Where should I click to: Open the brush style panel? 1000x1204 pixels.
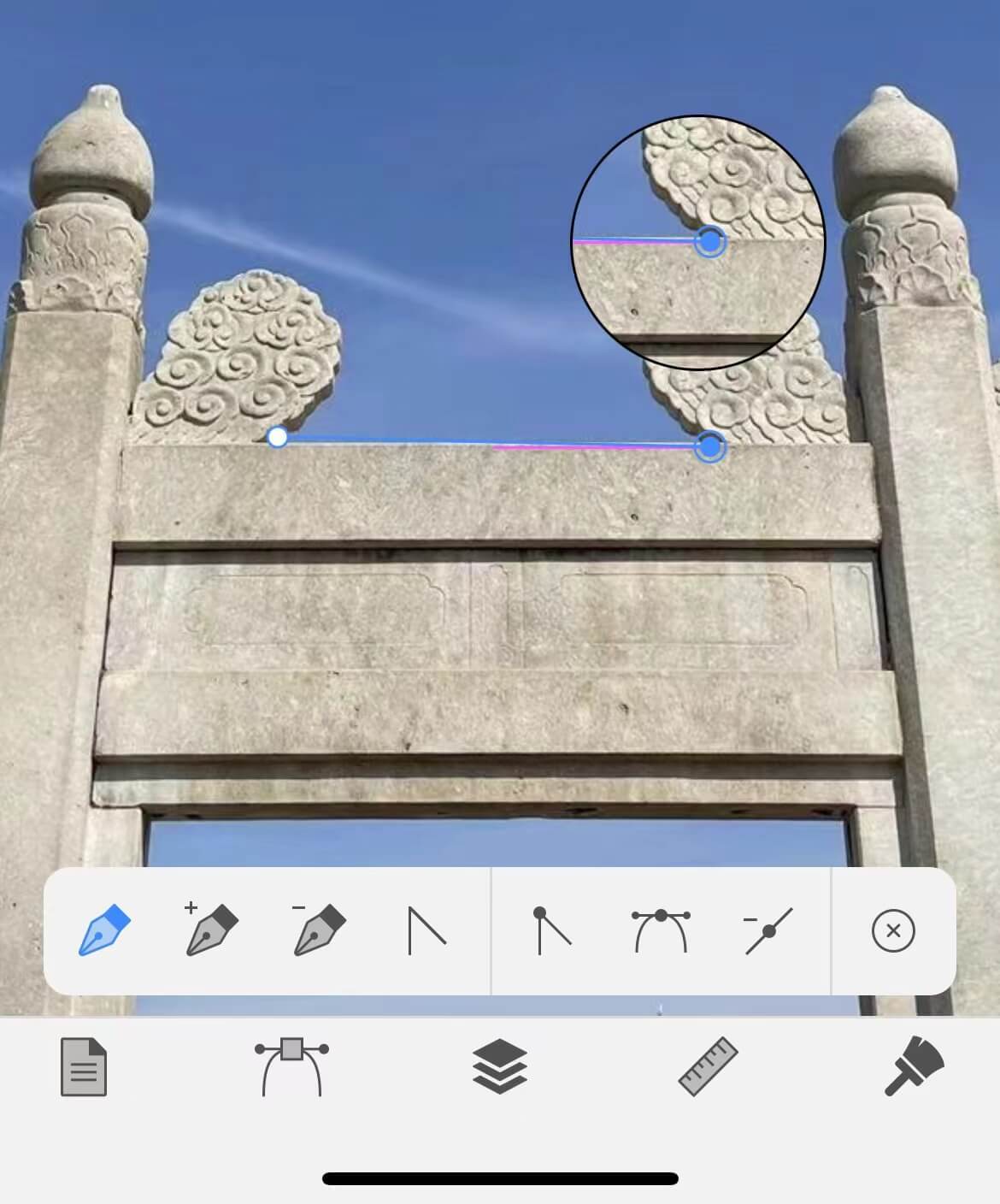coord(915,1066)
